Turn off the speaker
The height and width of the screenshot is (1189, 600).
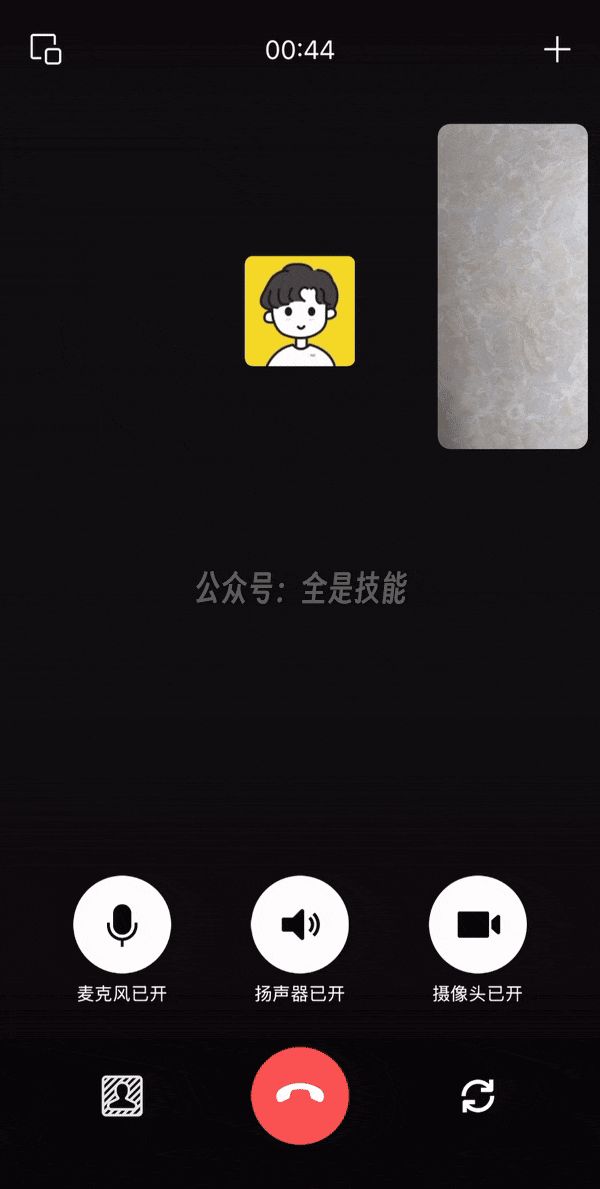point(300,925)
